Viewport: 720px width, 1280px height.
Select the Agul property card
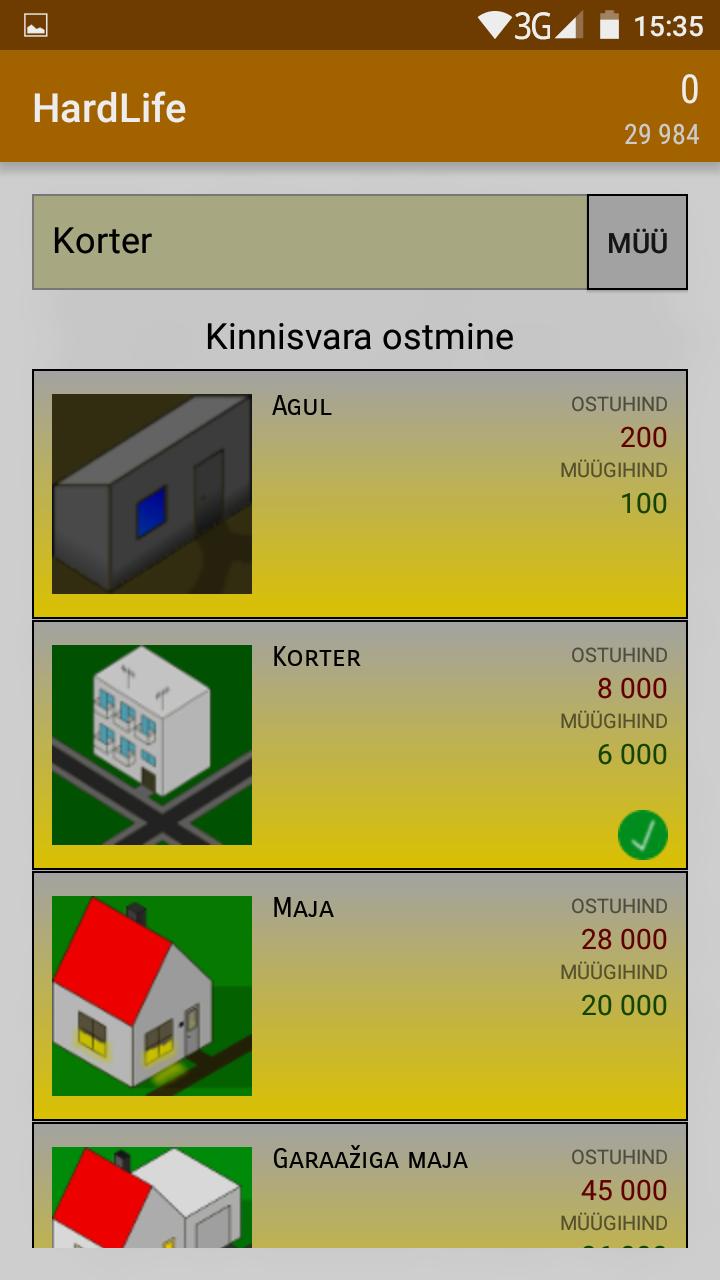(360, 494)
